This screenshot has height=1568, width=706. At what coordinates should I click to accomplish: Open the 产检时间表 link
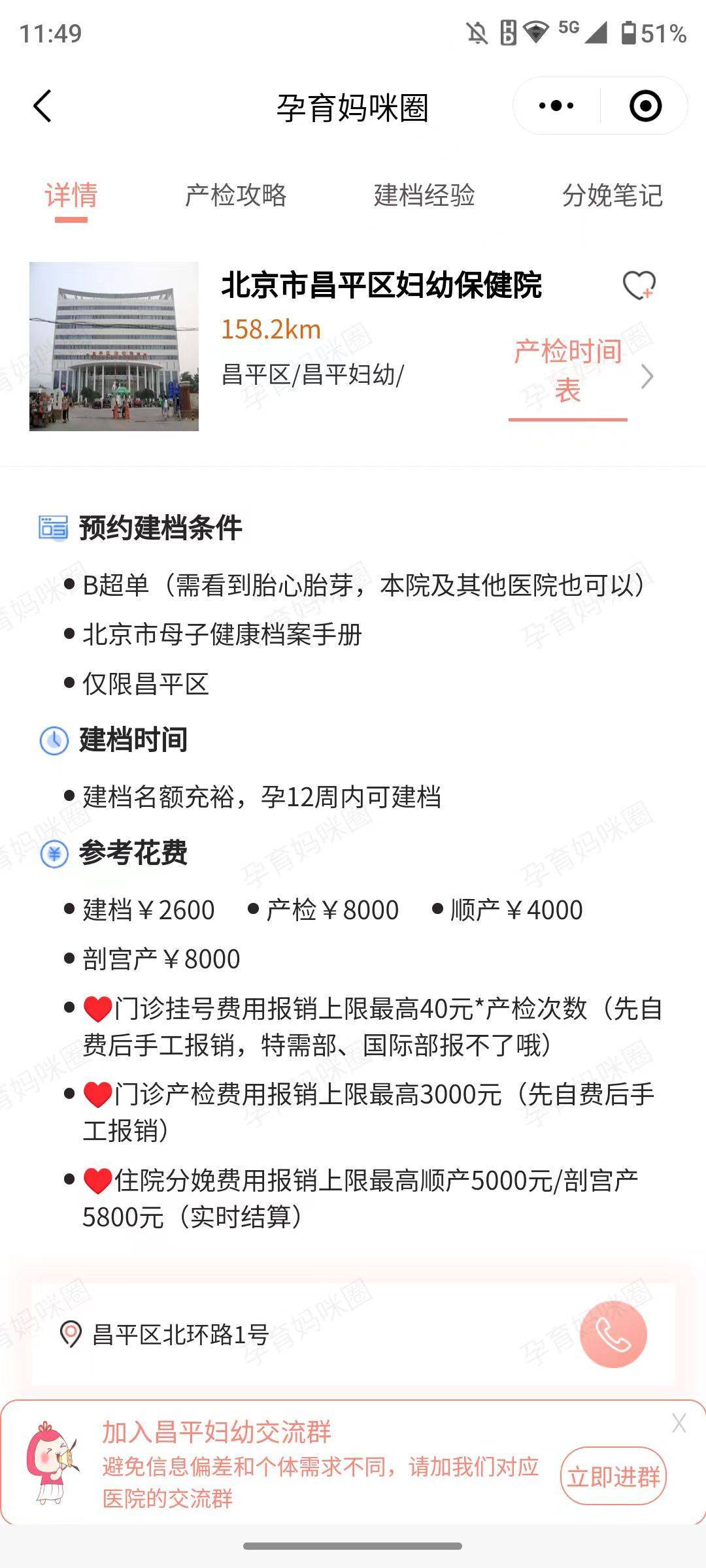[568, 371]
